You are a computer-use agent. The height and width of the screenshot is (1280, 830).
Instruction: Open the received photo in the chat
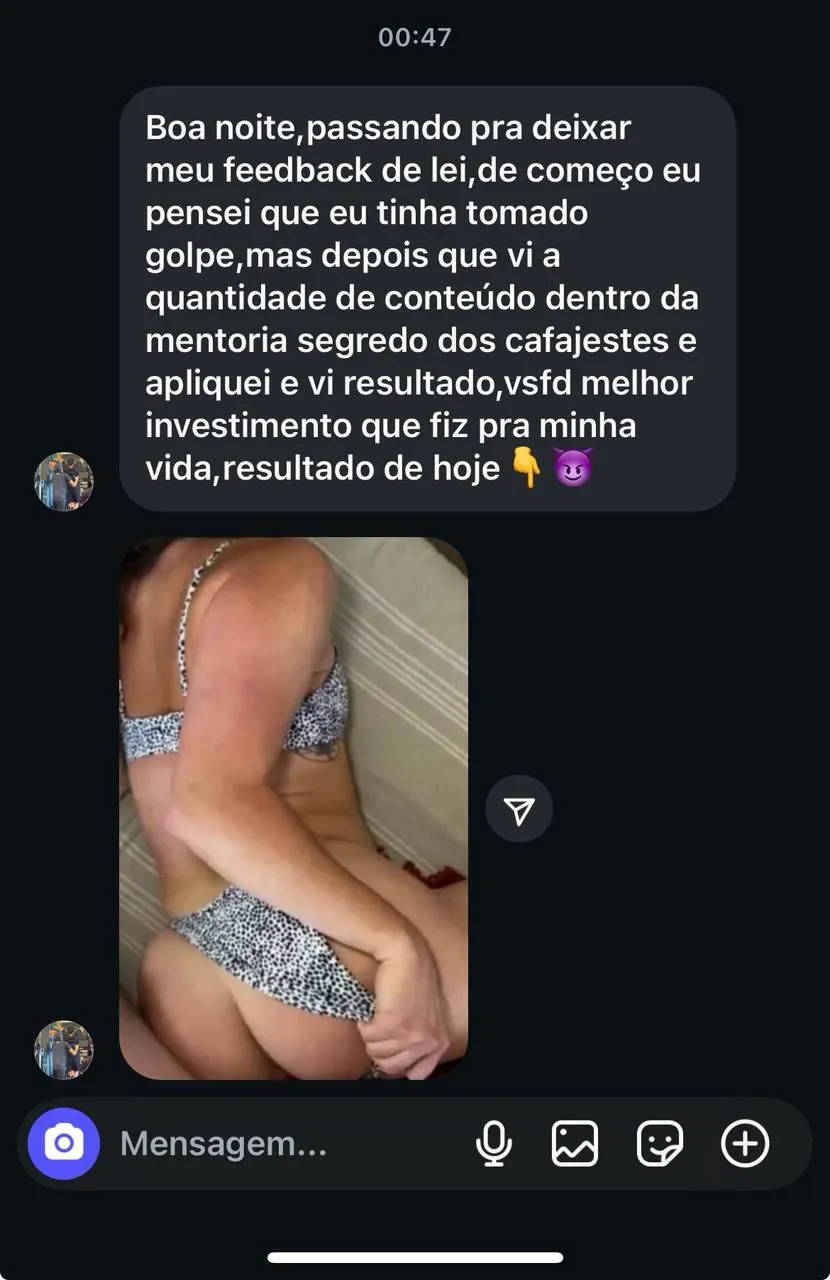(293, 808)
